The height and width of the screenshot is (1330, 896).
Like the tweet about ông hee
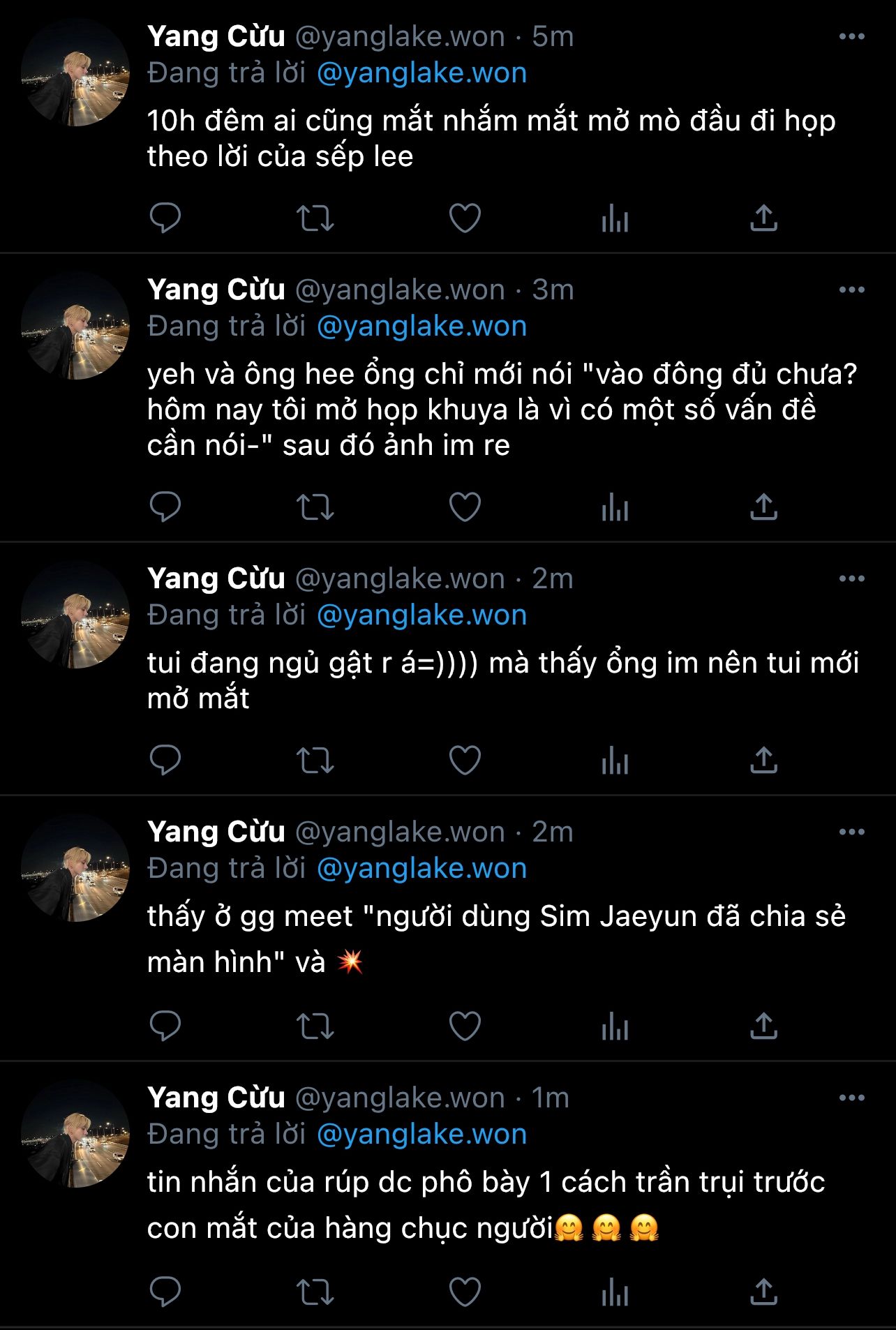465,507
